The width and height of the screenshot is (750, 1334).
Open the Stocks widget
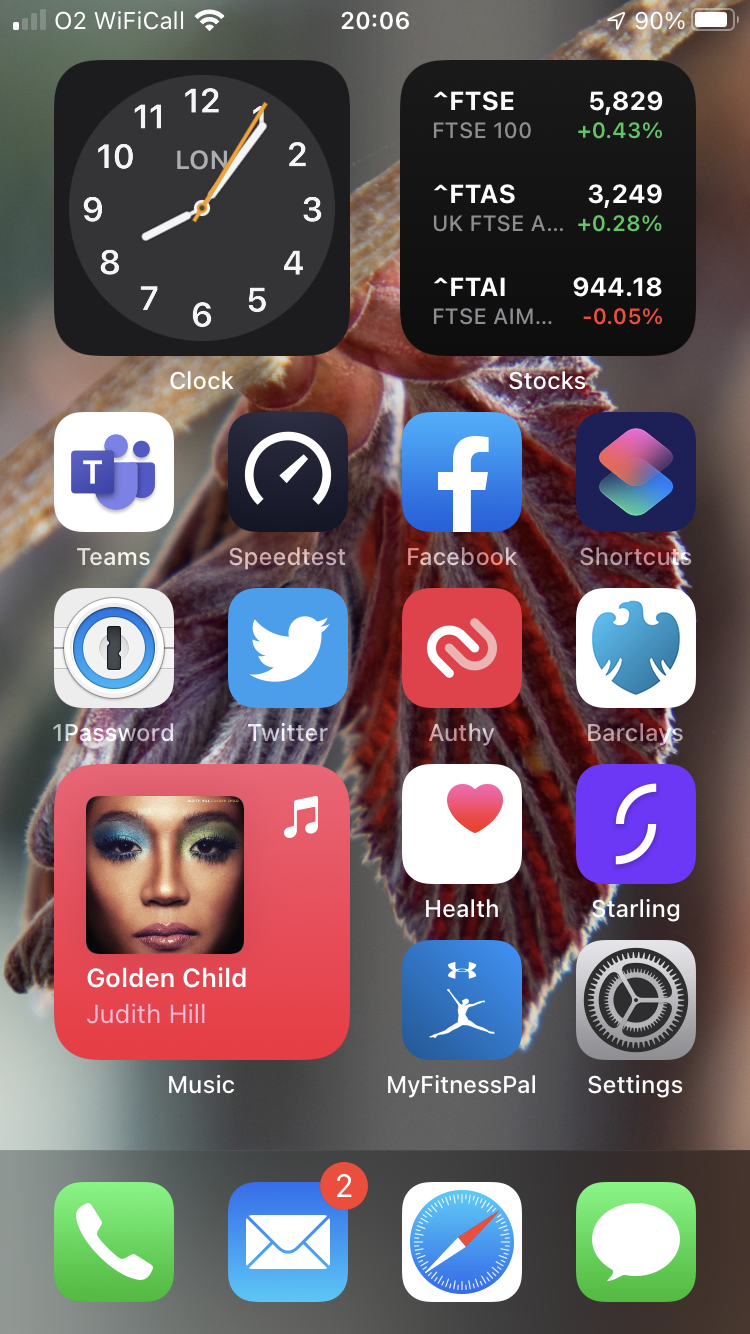pos(547,208)
